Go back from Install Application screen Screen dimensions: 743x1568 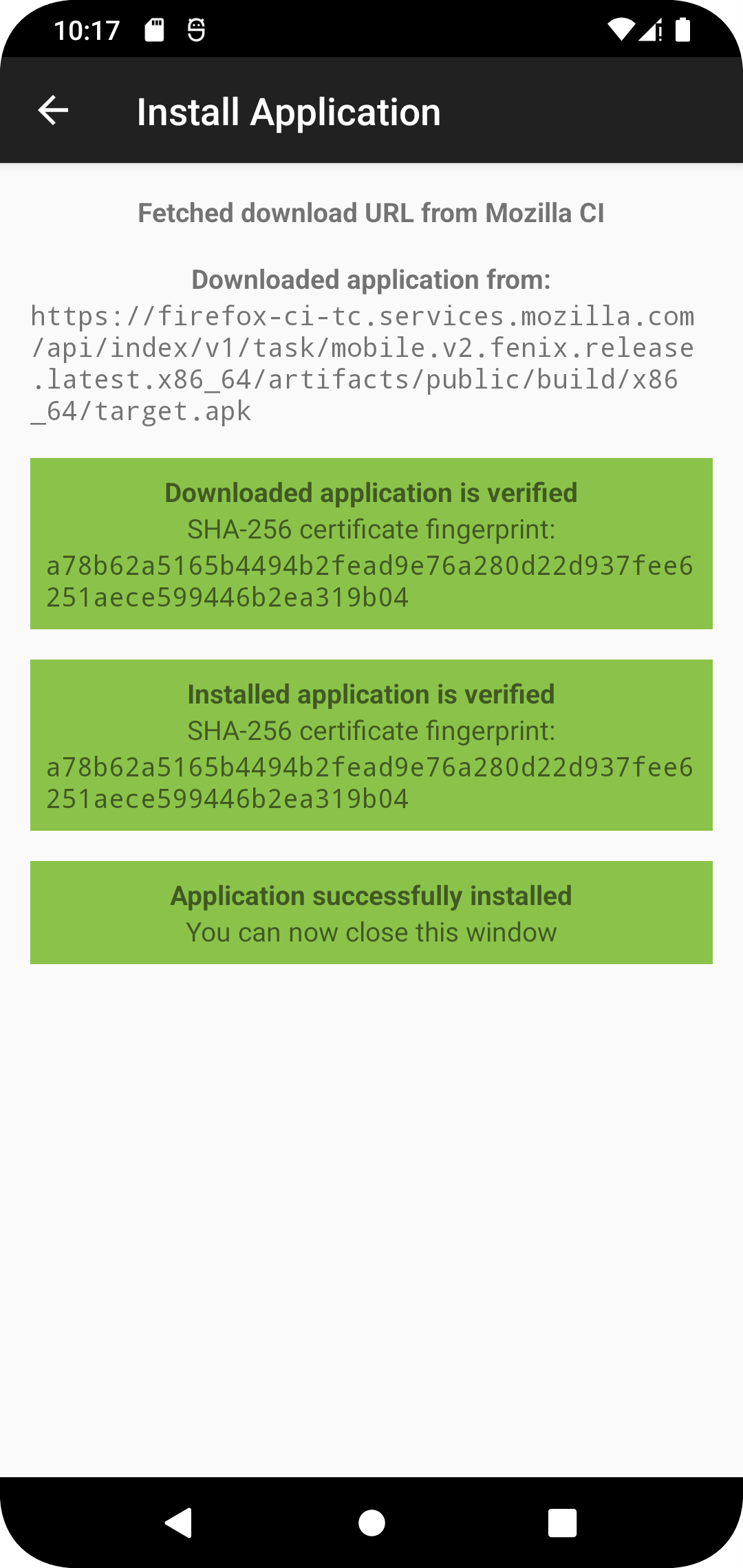(53, 111)
